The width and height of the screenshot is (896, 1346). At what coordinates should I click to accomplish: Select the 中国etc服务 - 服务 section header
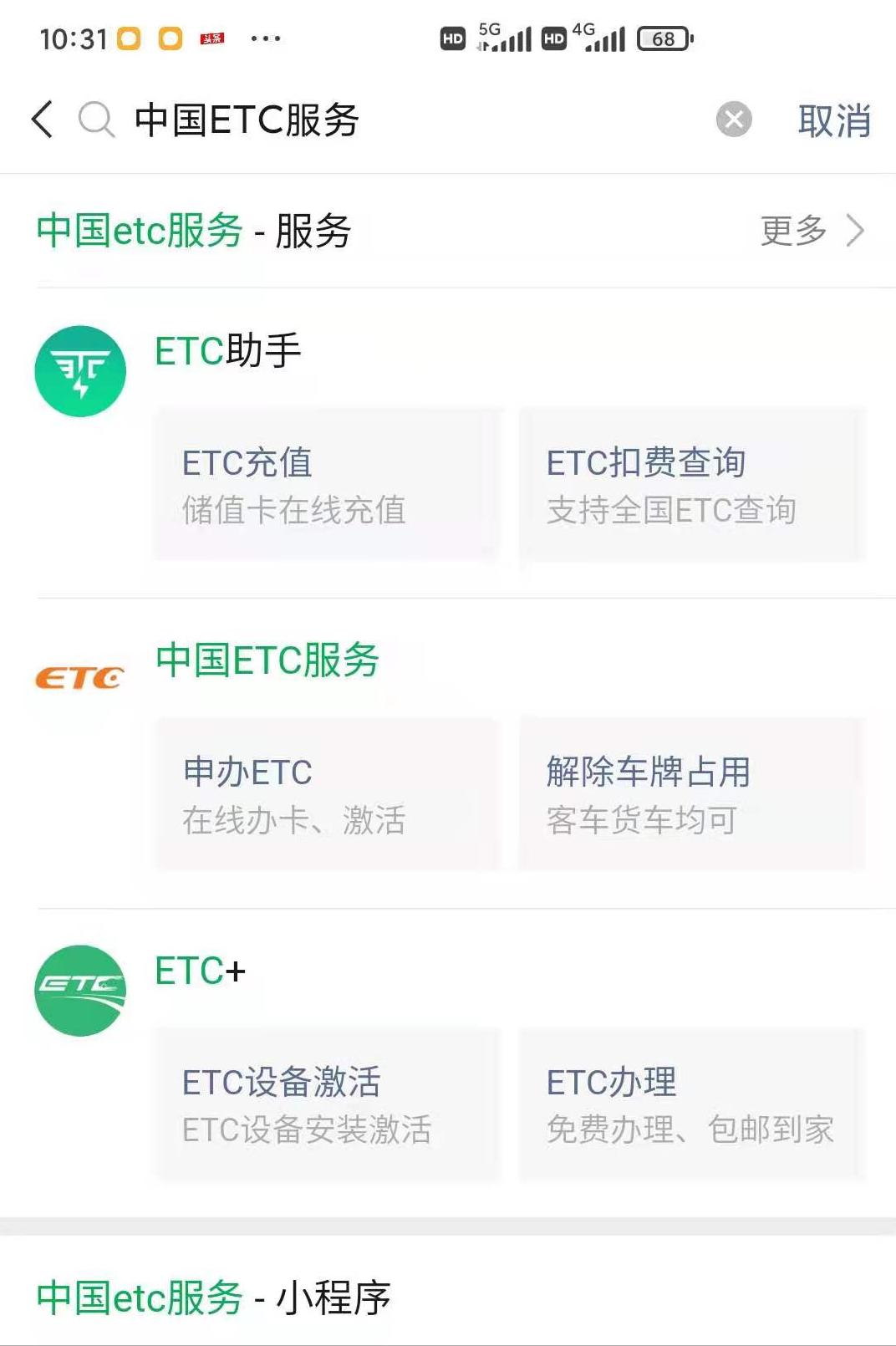(192, 232)
